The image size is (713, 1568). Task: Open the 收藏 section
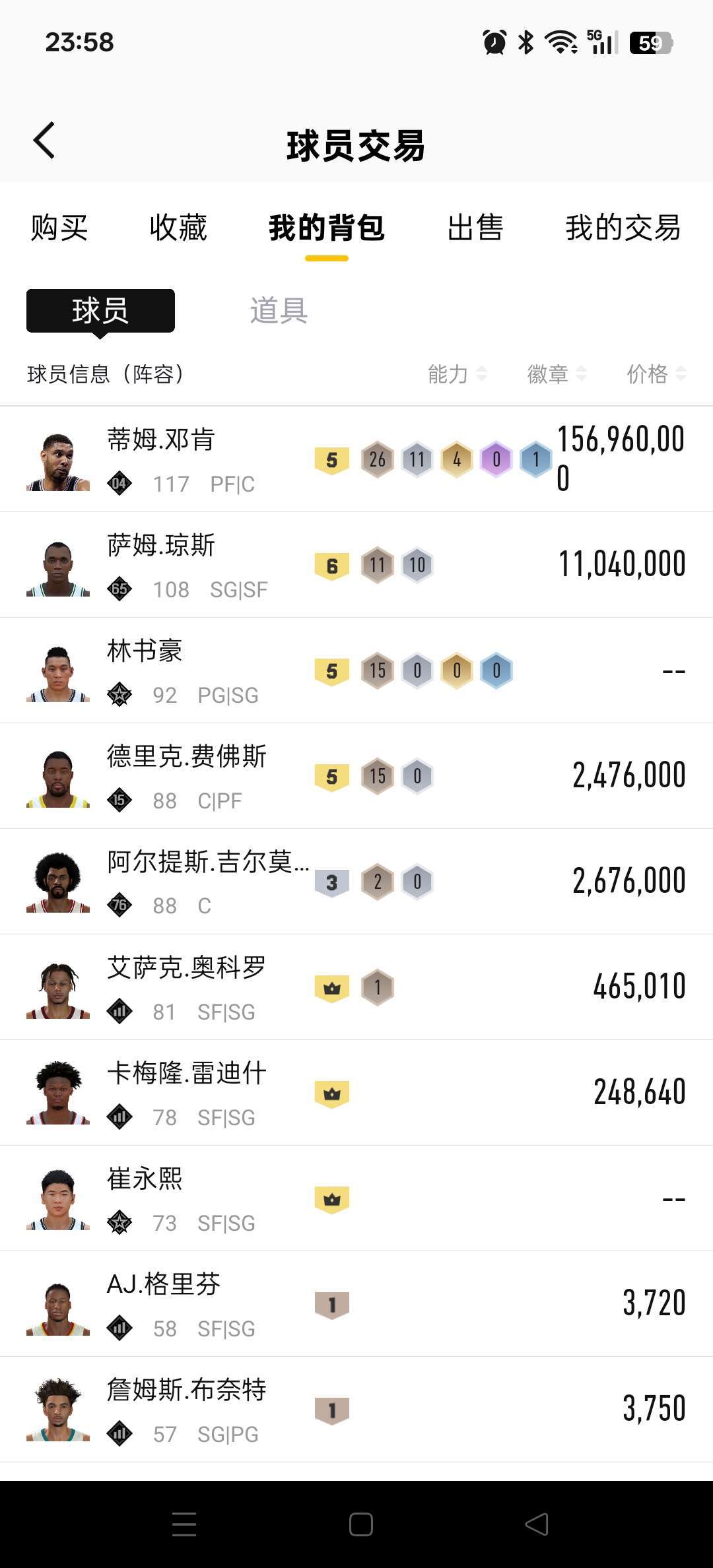pos(179,230)
